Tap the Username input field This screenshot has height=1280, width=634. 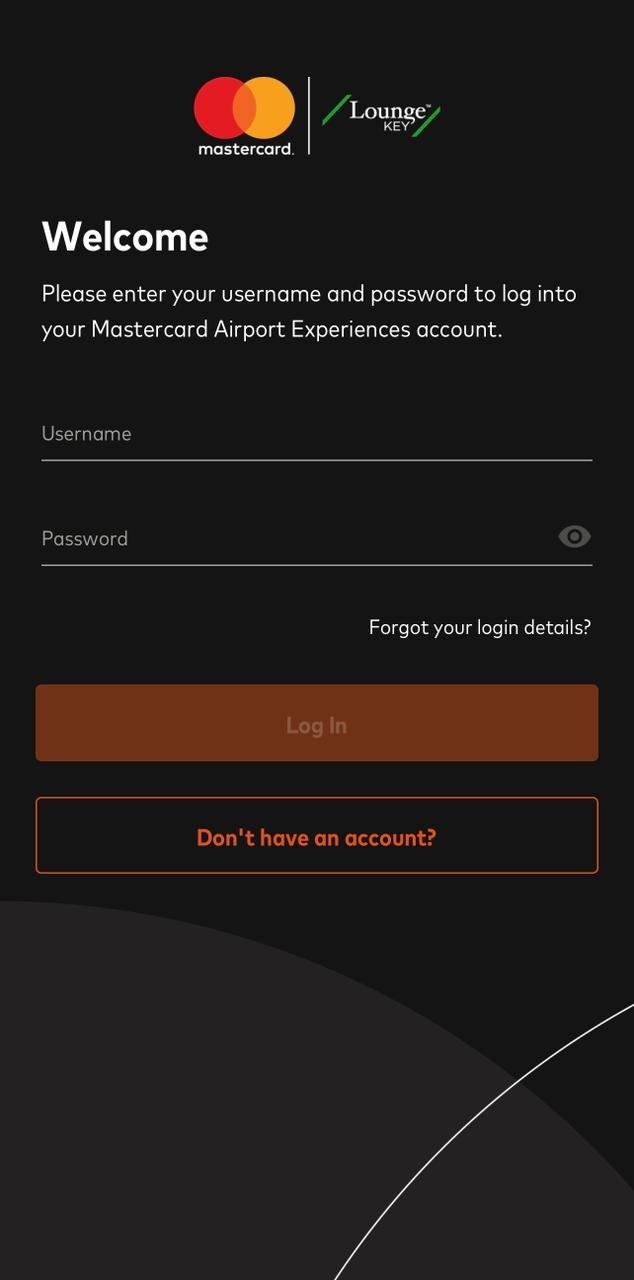pyautogui.click(x=316, y=434)
